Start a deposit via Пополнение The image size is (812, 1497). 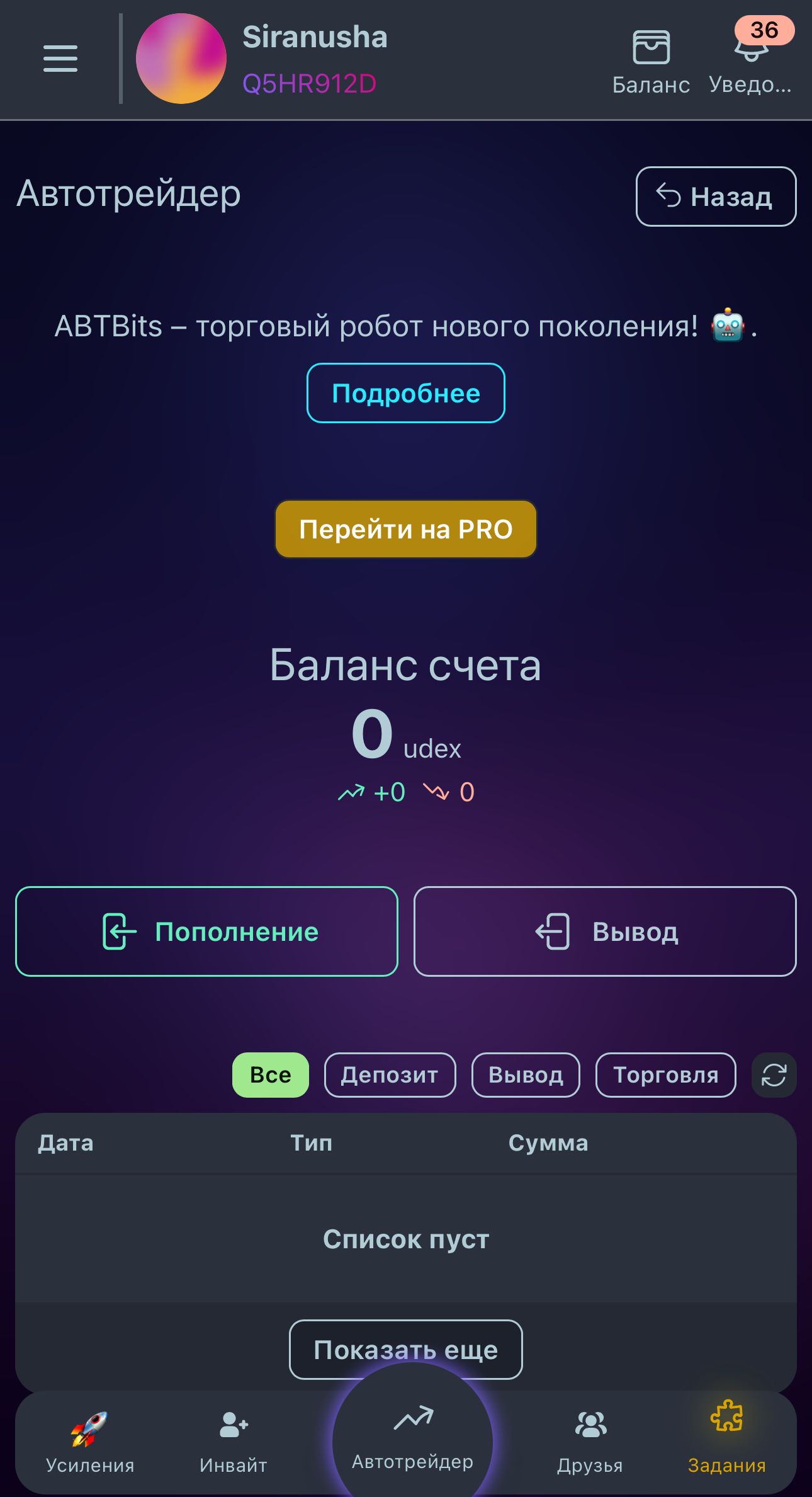coord(206,932)
